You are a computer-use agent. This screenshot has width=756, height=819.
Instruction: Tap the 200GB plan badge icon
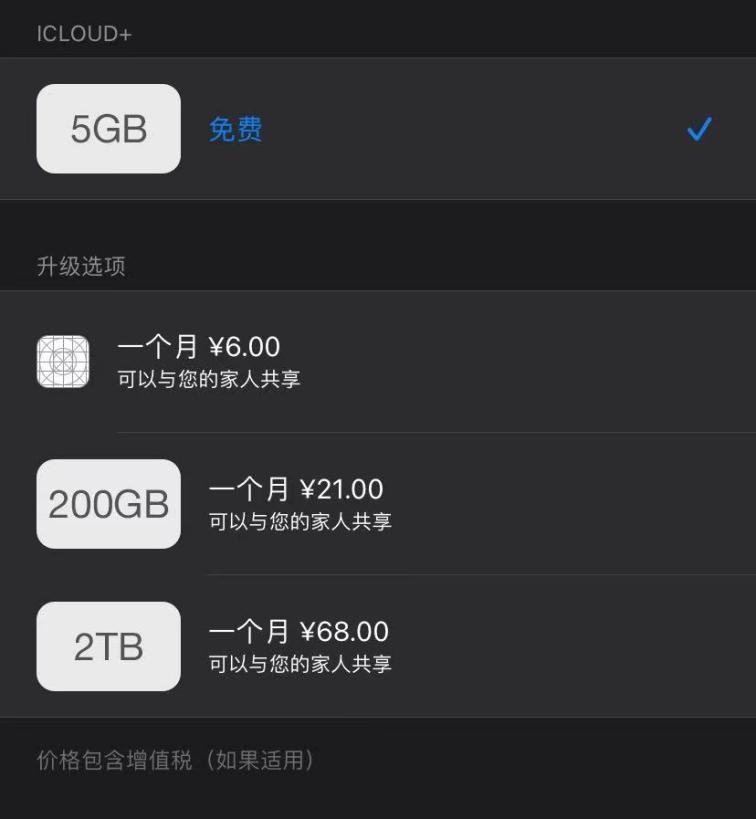point(107,504)
